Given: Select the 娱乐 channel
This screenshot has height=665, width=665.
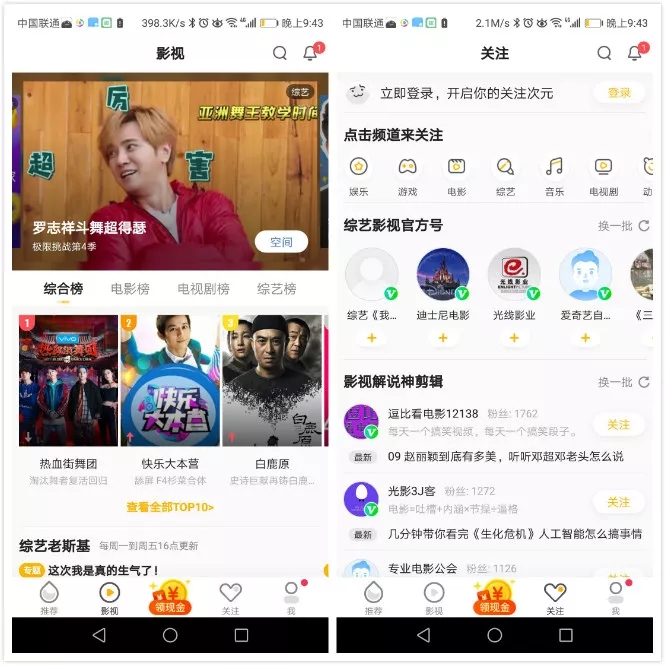Looking at the screenshot, I should [358, 175].
